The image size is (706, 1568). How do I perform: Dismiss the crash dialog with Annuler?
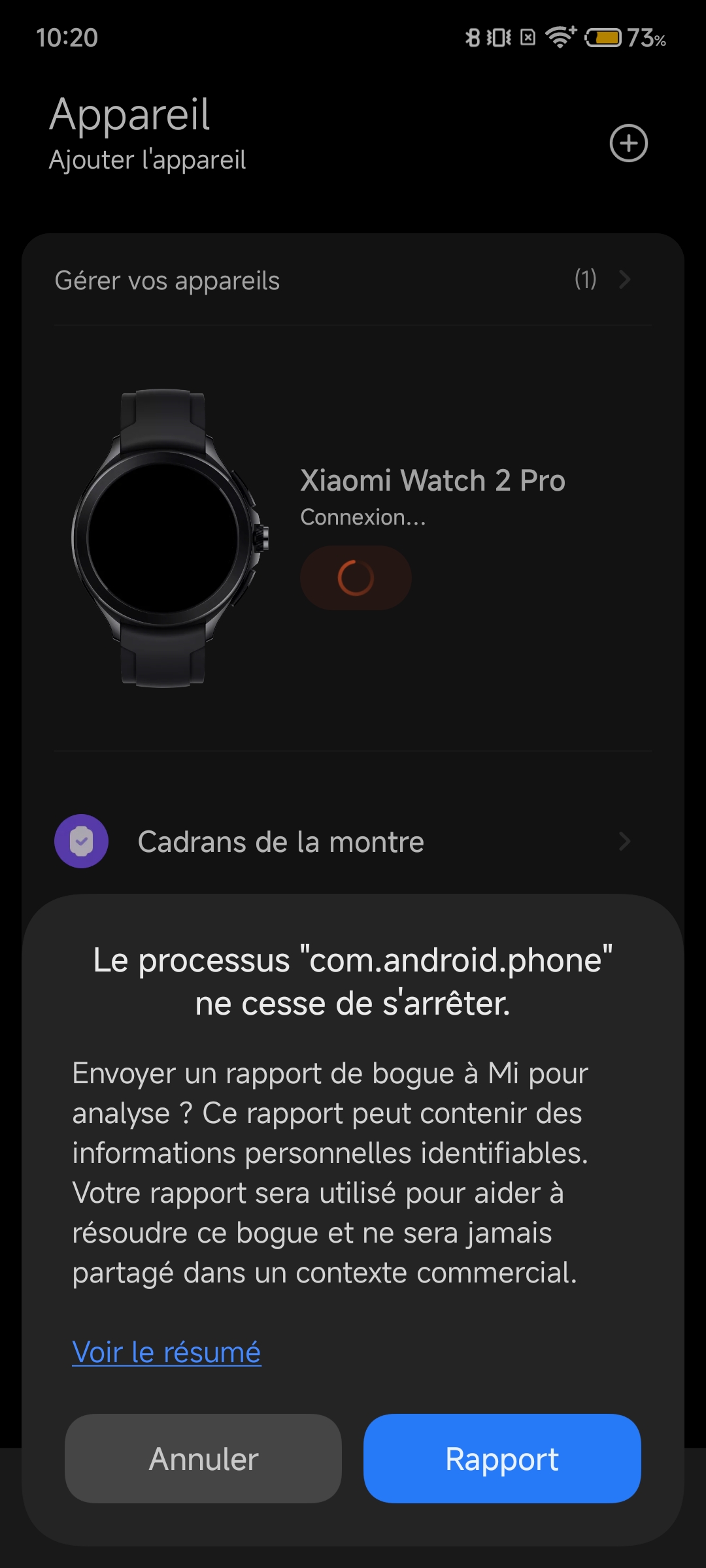coord(203,1458)
